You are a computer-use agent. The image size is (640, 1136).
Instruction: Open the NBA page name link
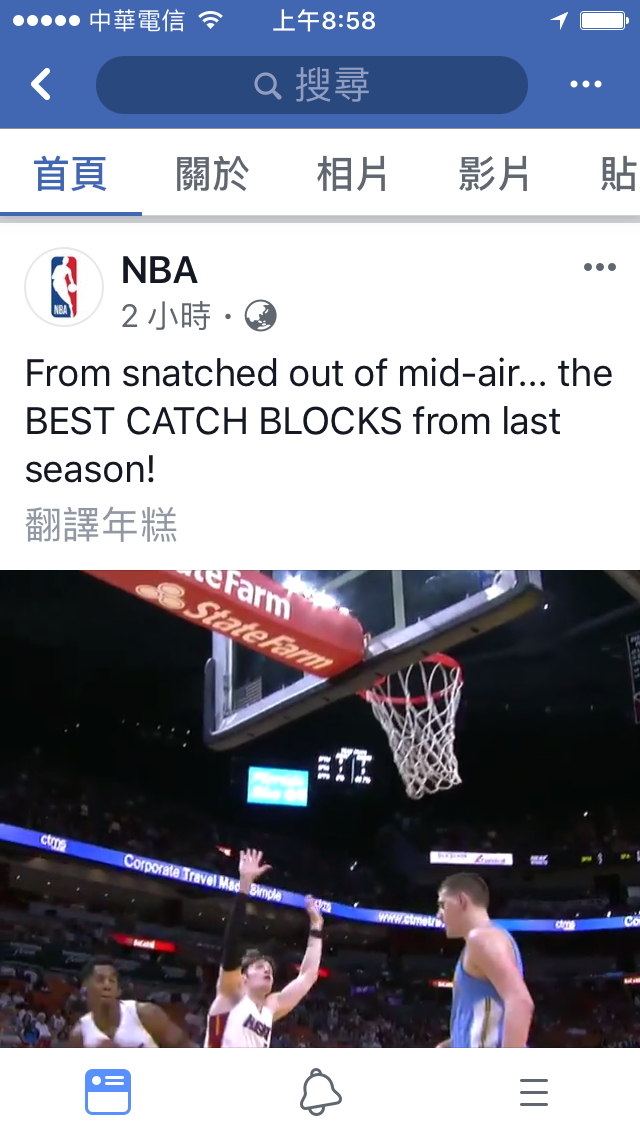[159, 271]
